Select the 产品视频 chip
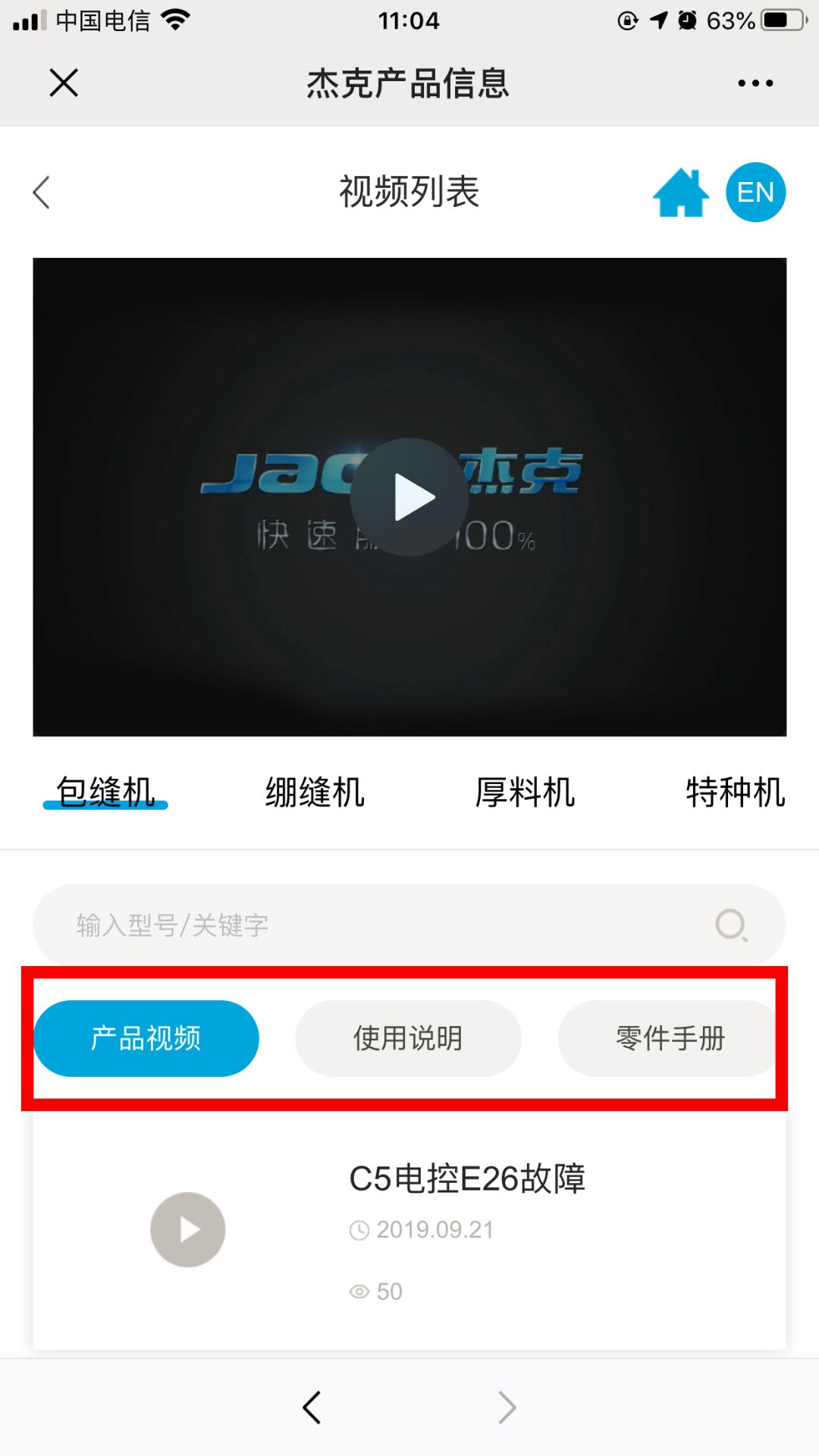Image resolution: width=819 pixels, height=1456 pixels. [x=146, y=1038]
